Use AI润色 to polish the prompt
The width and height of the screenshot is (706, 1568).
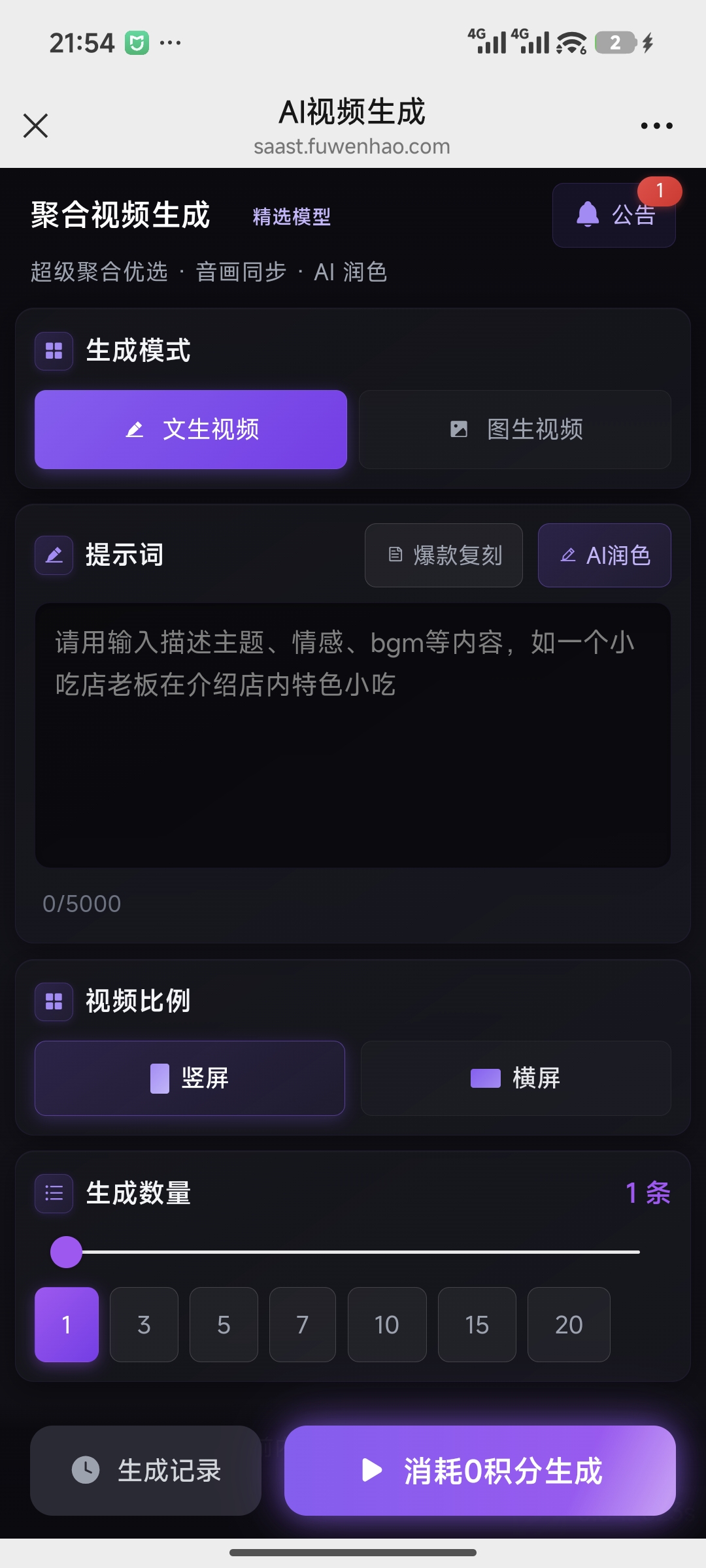pos(604,555)
